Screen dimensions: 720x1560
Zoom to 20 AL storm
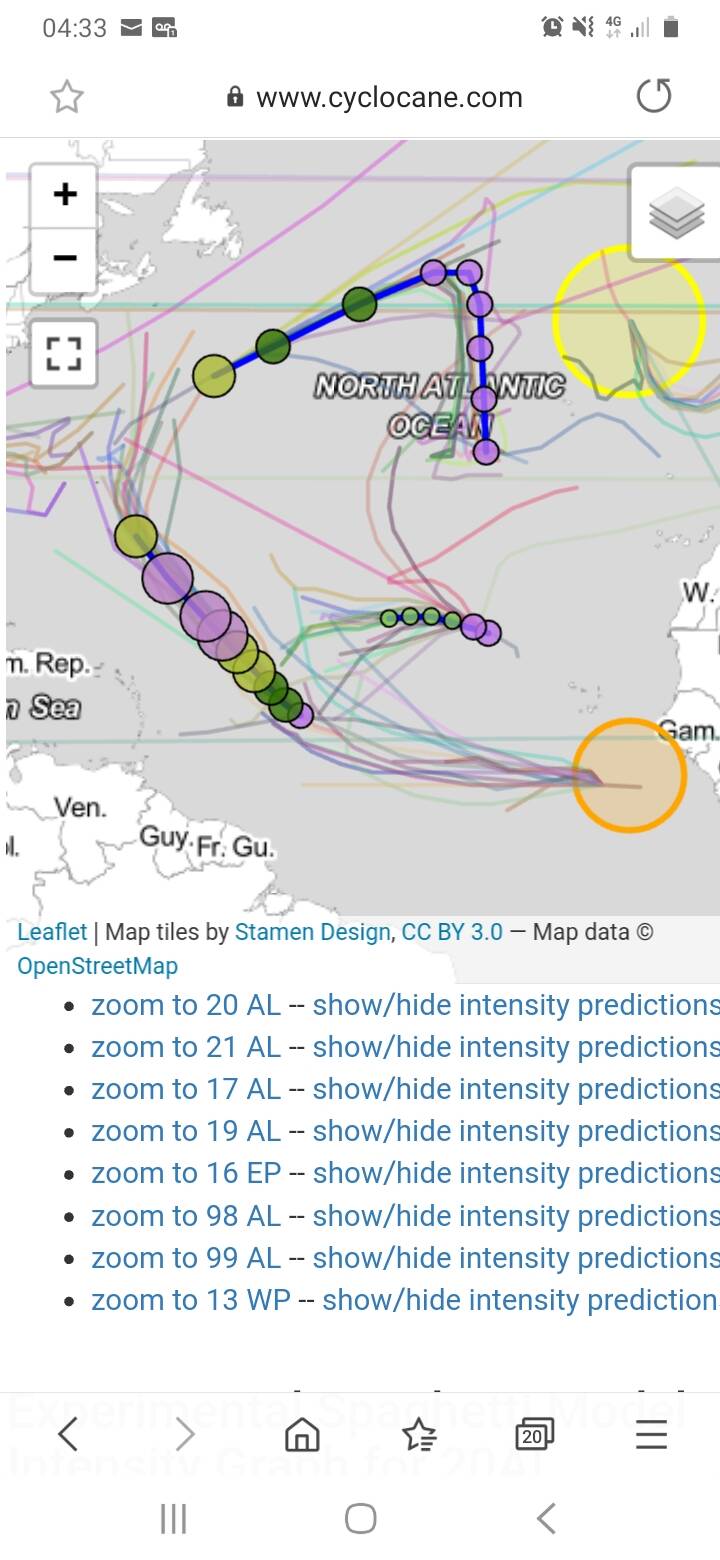click(x=186, y=1005)
